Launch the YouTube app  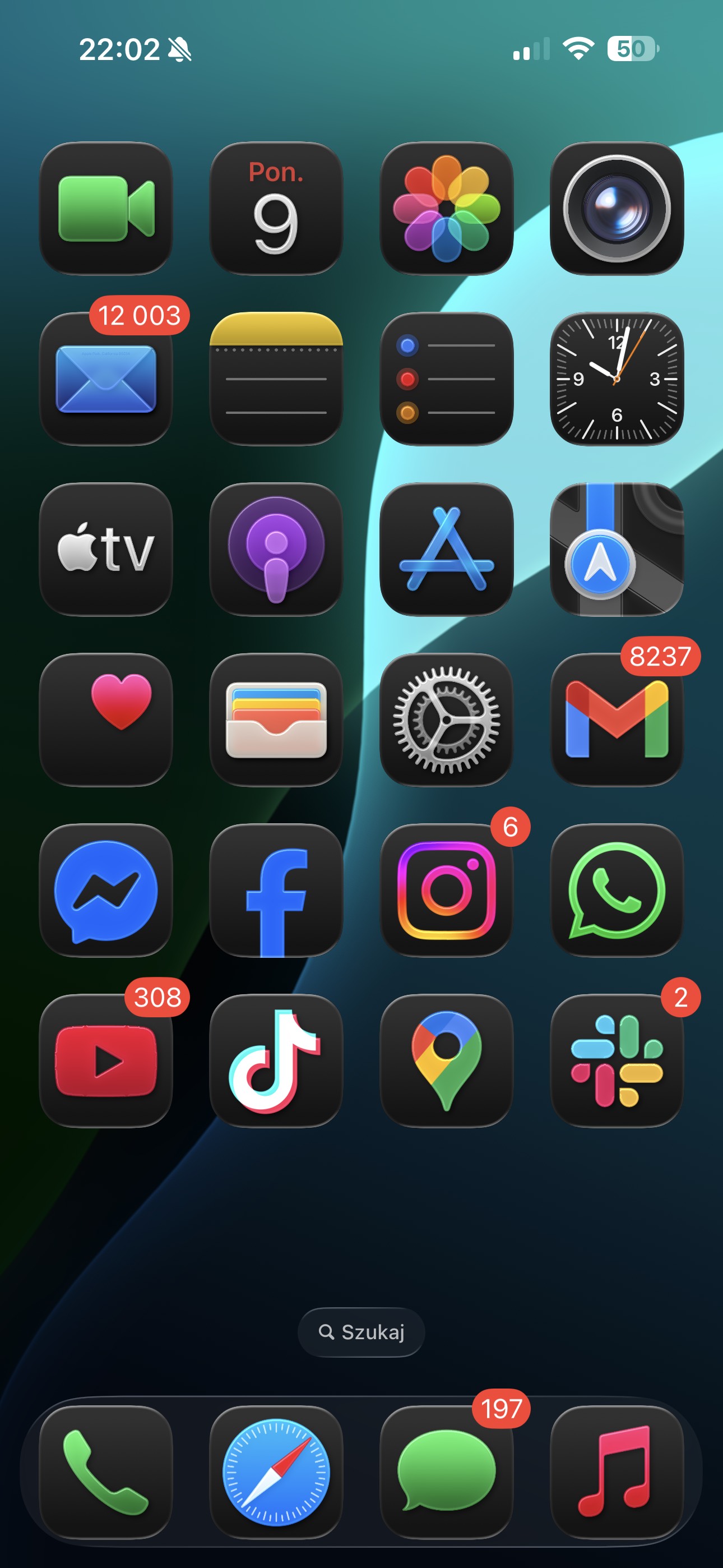106,1061
